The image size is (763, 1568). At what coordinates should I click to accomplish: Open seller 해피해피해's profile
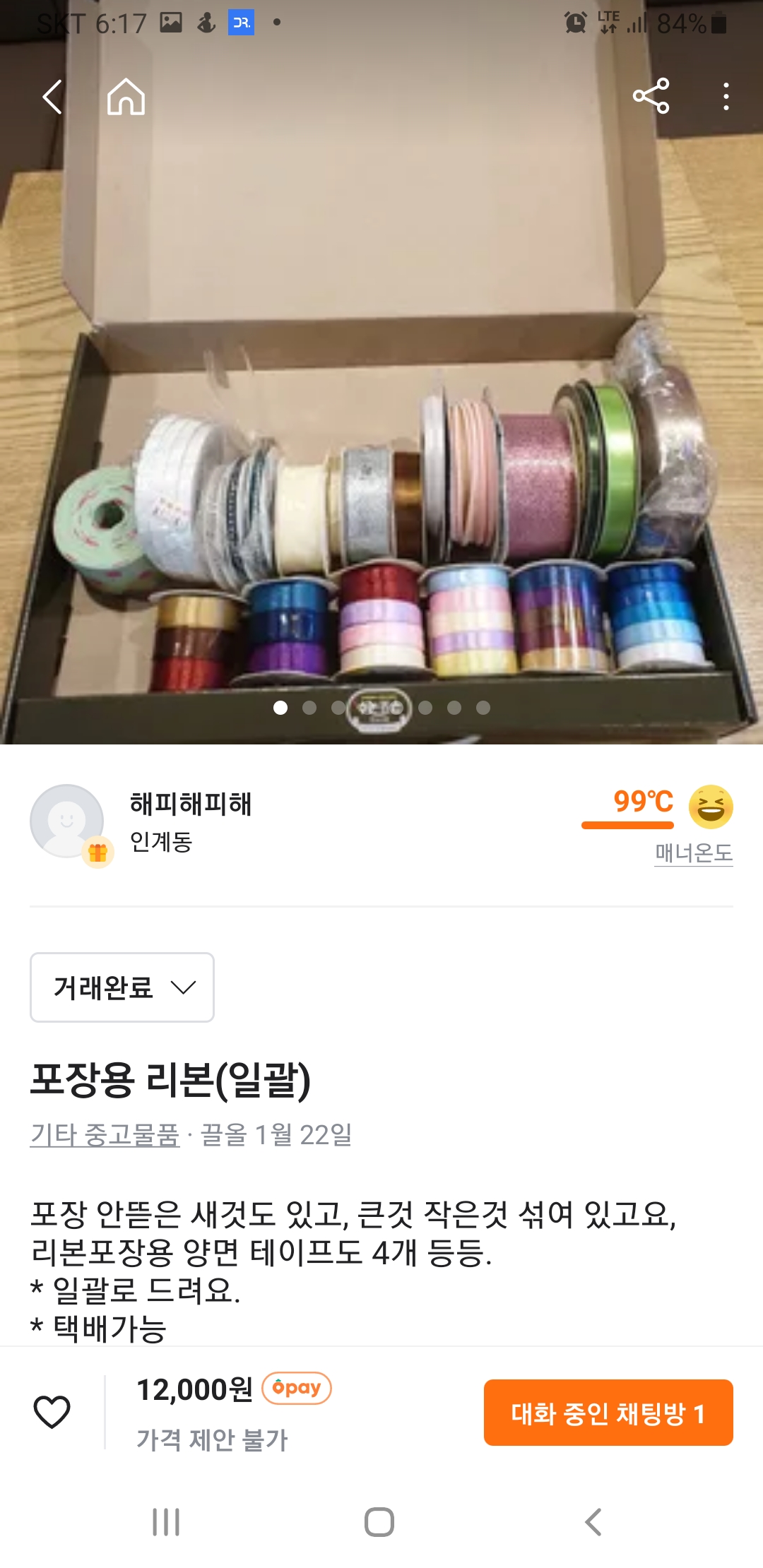[190, 804]
